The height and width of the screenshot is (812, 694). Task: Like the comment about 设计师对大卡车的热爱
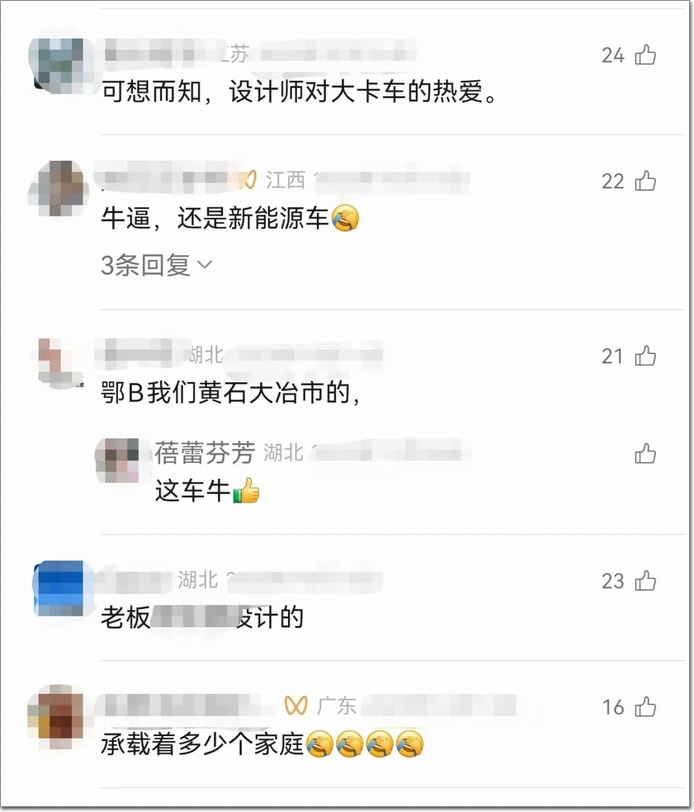pyautogui.click(x=646, y=55)
